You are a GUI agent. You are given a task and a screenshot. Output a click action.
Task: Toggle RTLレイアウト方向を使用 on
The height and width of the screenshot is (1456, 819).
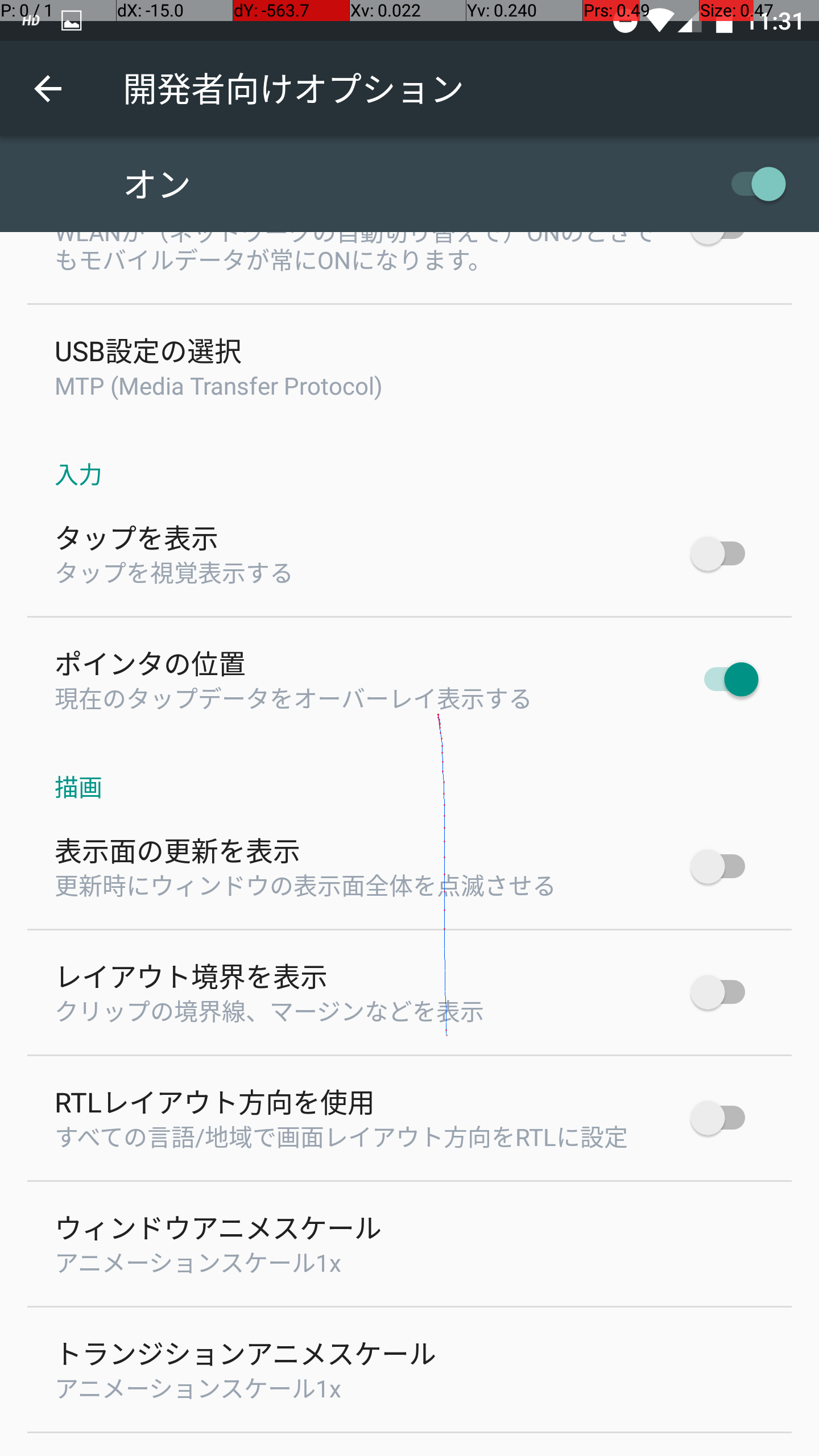tap(718, 1118)
